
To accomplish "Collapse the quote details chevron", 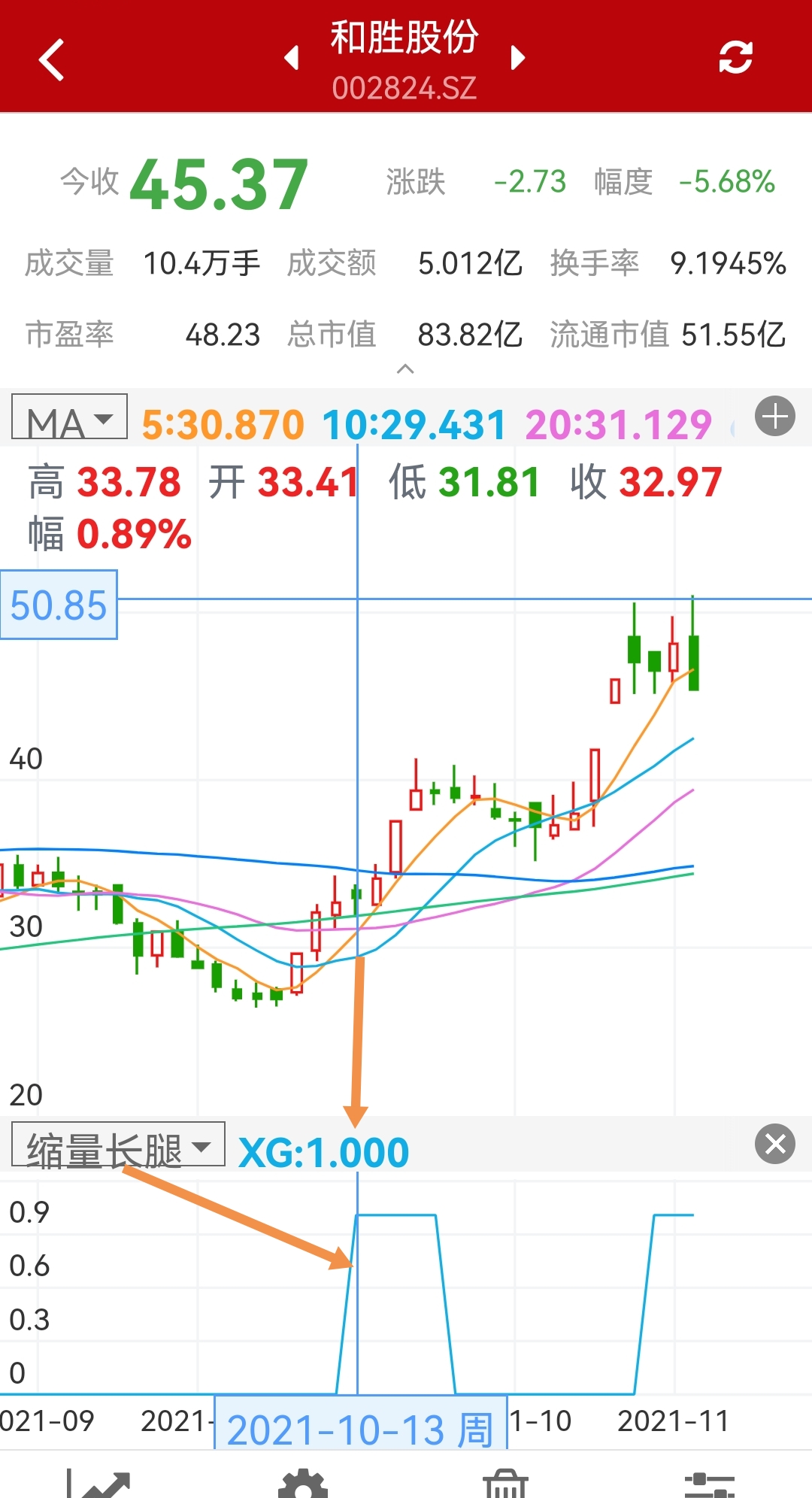I will point(405,368).
